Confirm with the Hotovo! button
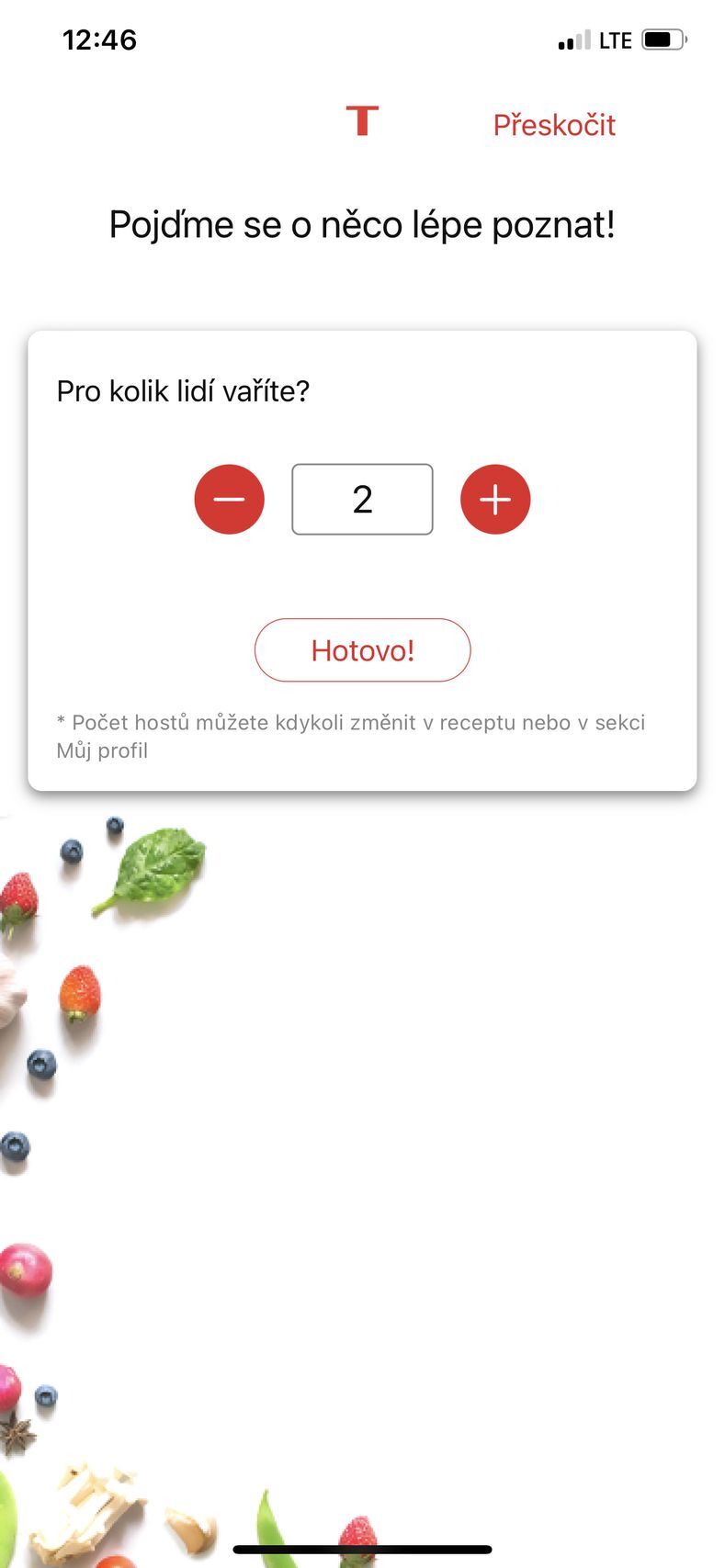The height and width of the screenshot is (1568, 725). 362,650
